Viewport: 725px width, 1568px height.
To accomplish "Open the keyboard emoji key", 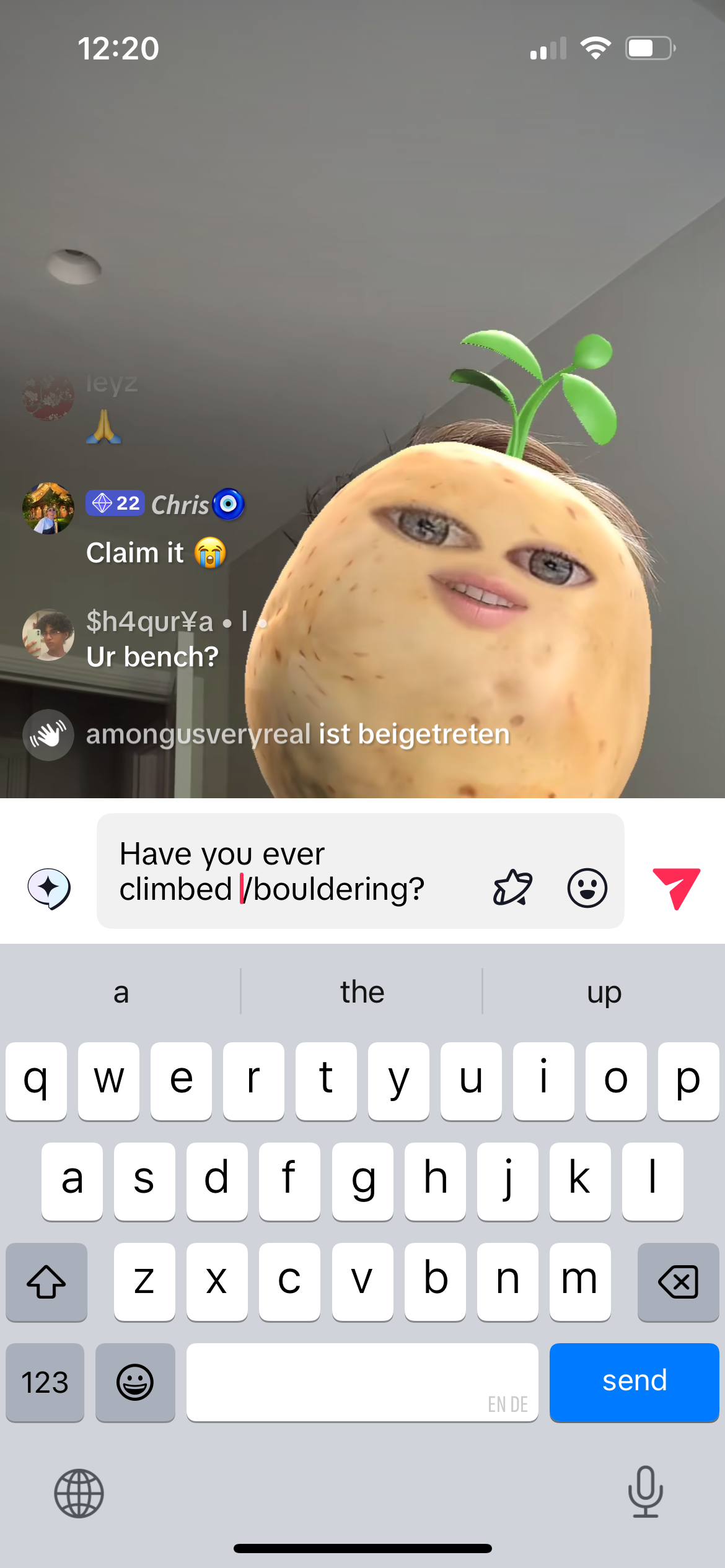I will (135, 1382).
